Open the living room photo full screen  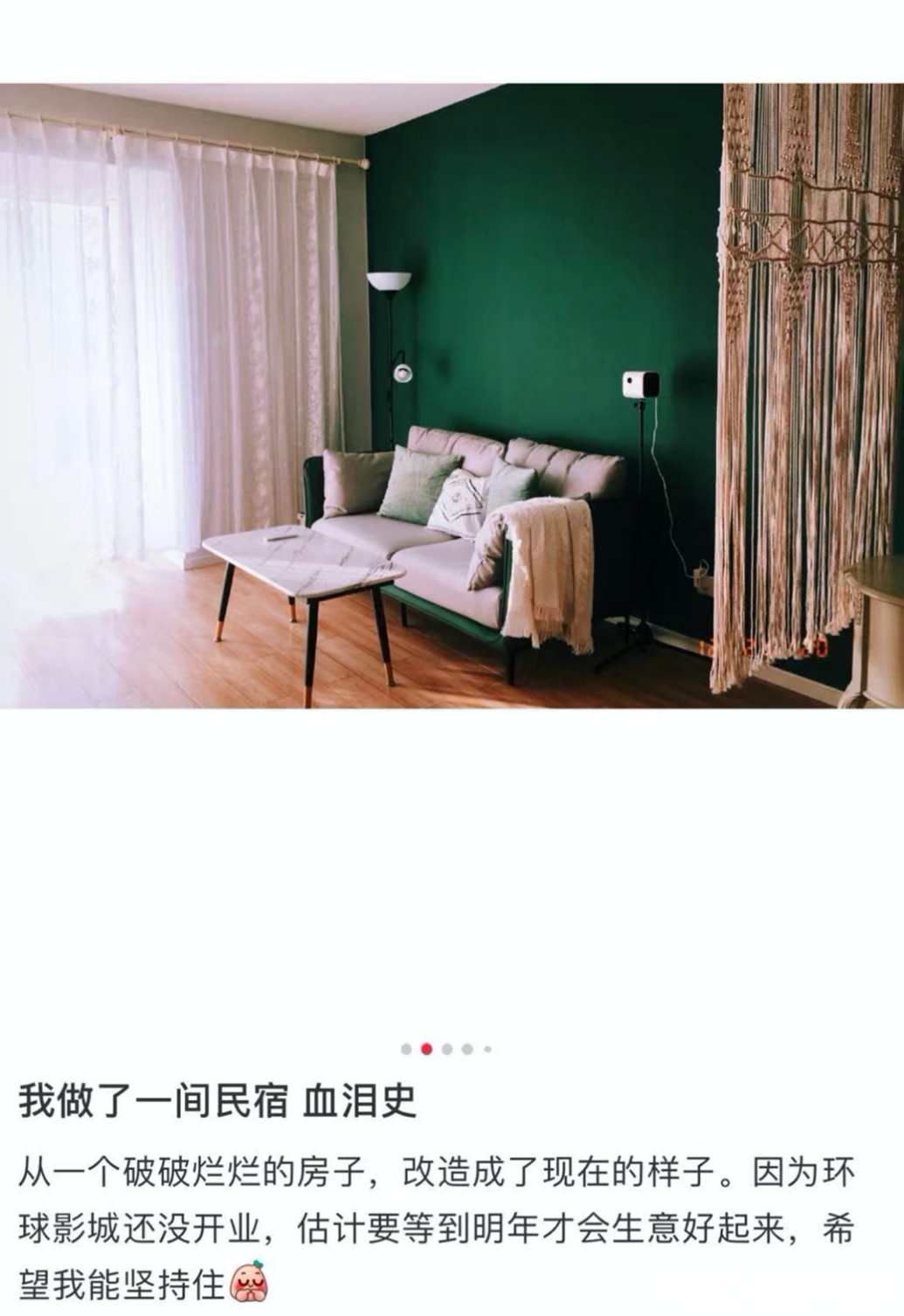[452, 395]
